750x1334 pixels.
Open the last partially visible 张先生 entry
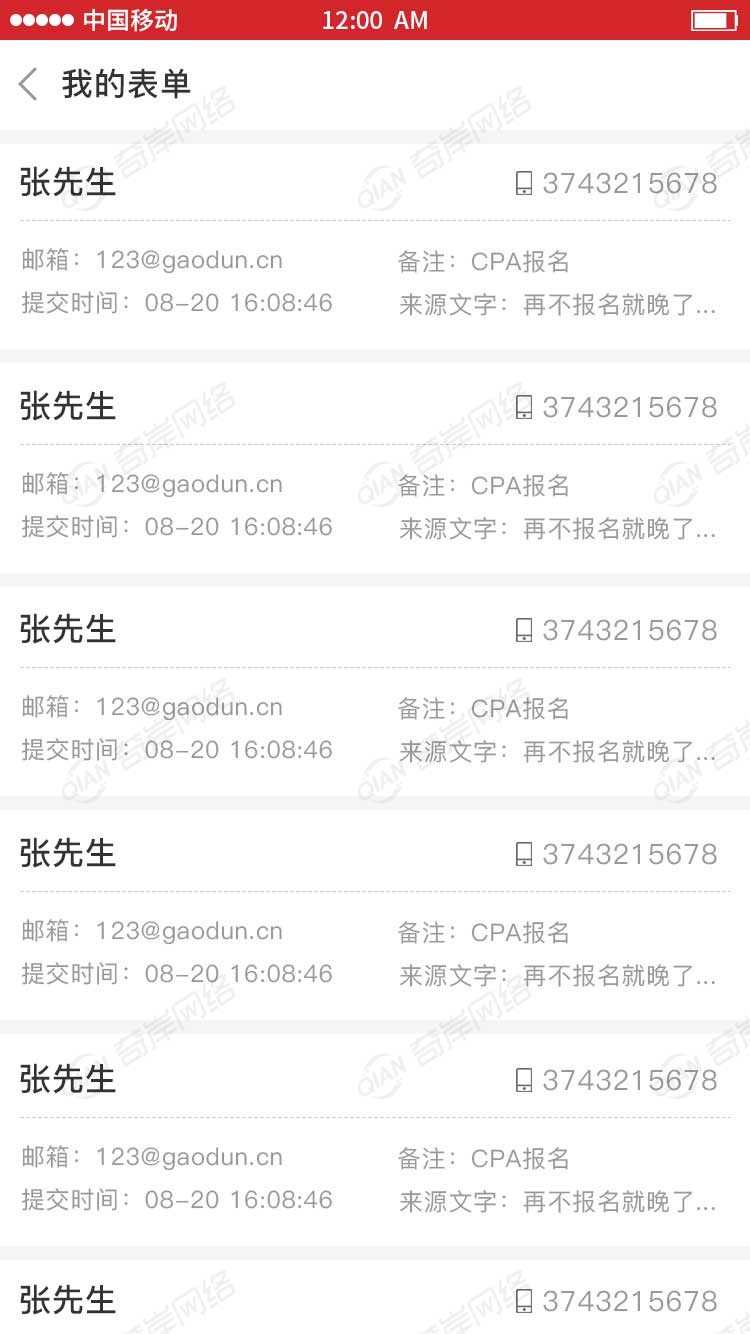374,1299
